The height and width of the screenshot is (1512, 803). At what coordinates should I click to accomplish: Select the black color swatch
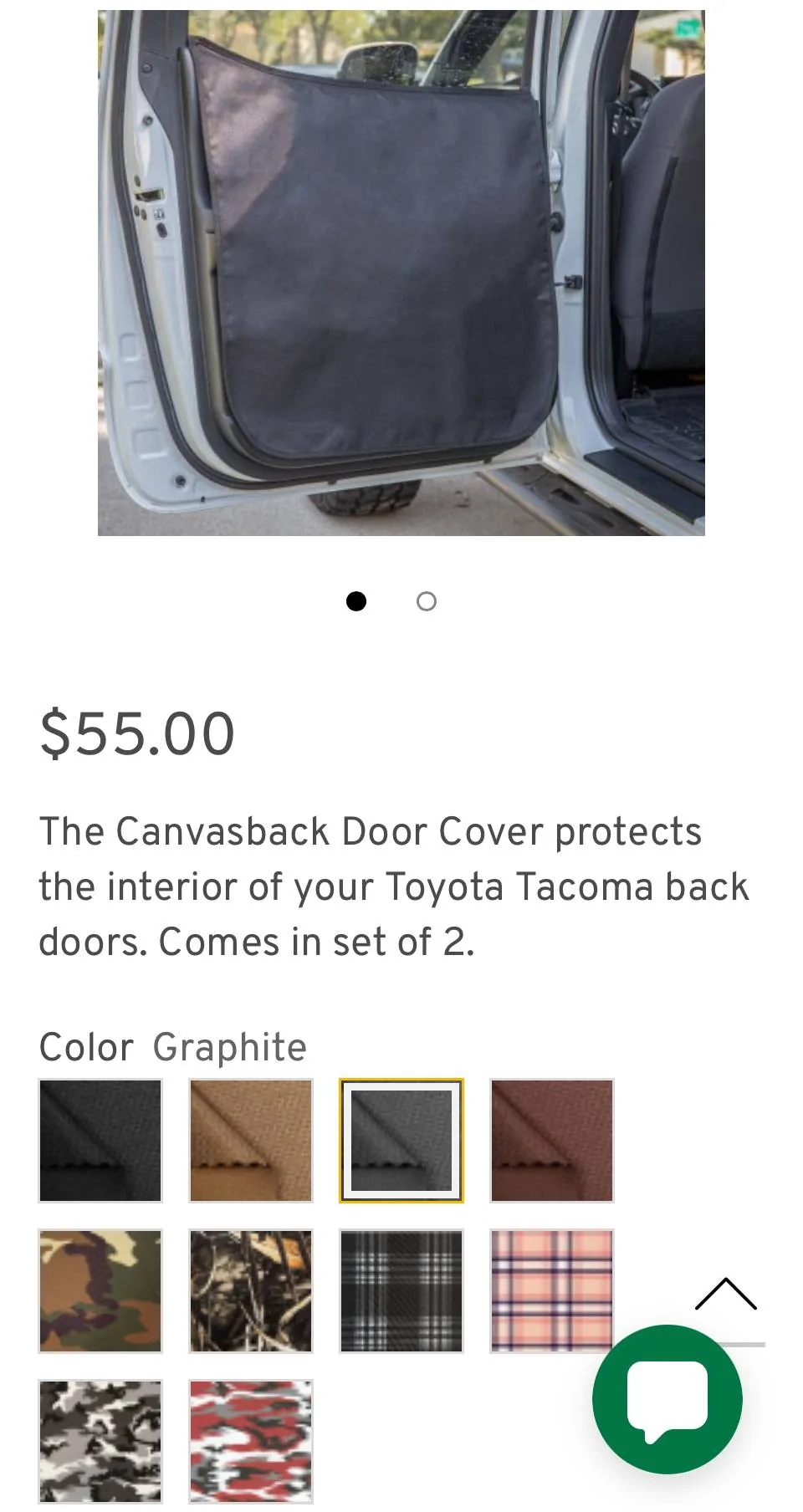click(x=100, y=1140)
